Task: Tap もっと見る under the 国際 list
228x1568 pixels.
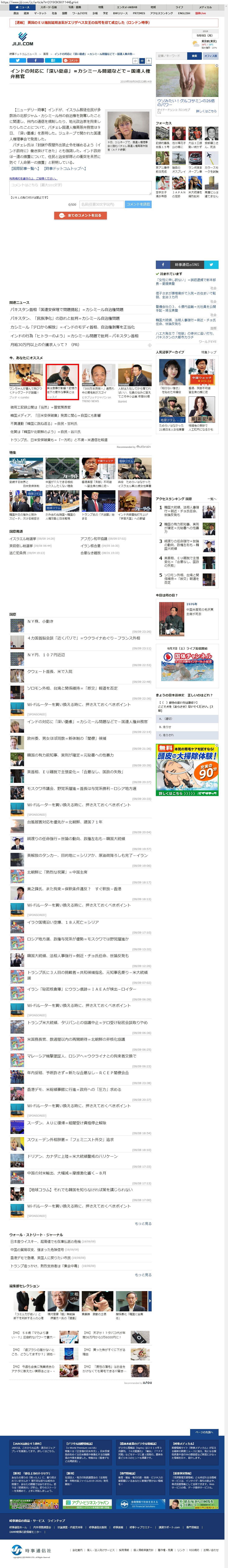Action: coord(143,1223)
